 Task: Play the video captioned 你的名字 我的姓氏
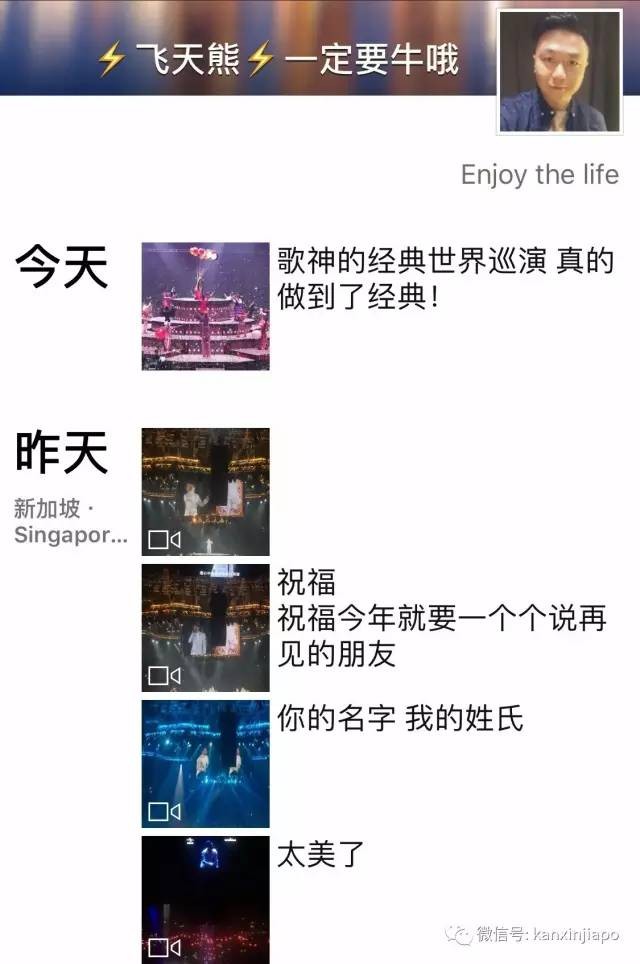[206, 764]
